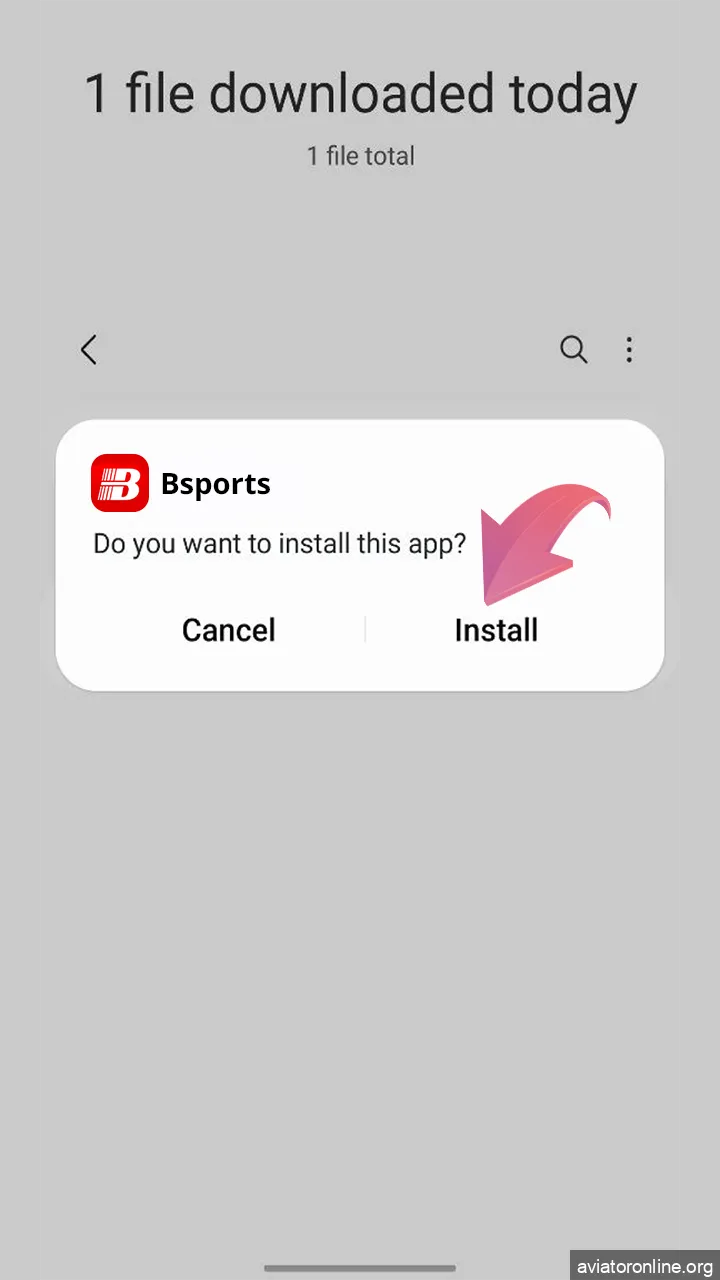The width and height of the screenshot is (720, 1280).
Task: Open the three-dot overflow menu
Action: pyautogui.click(x=629, y=349)
